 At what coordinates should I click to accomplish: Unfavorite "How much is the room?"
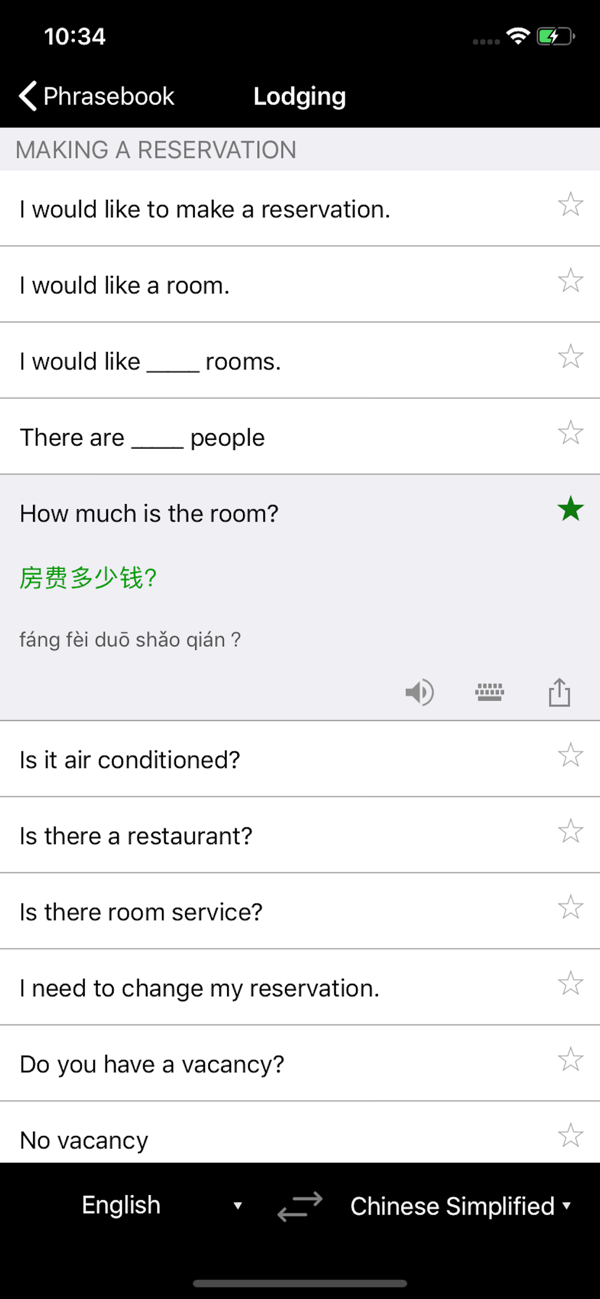point(570,510)
